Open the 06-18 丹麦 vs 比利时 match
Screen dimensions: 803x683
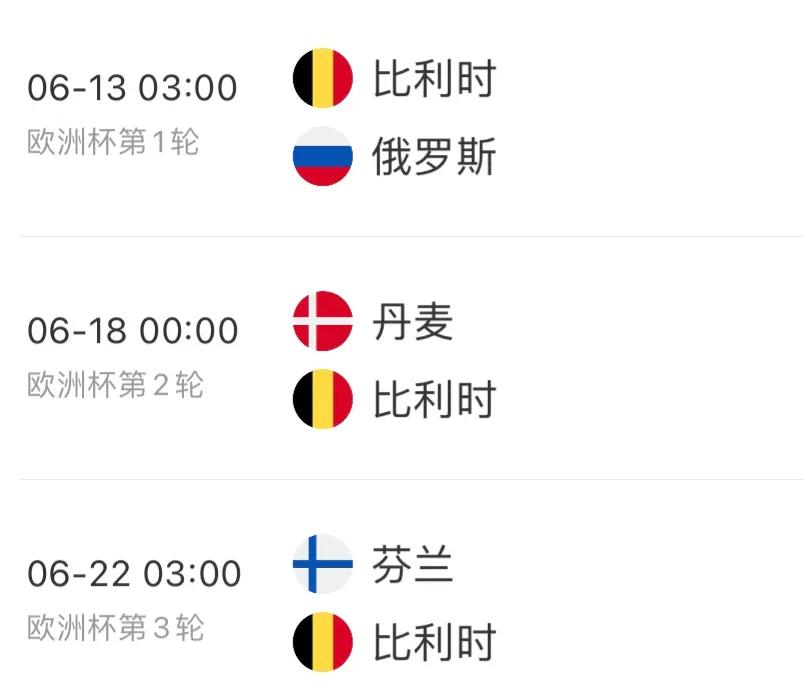400,360
